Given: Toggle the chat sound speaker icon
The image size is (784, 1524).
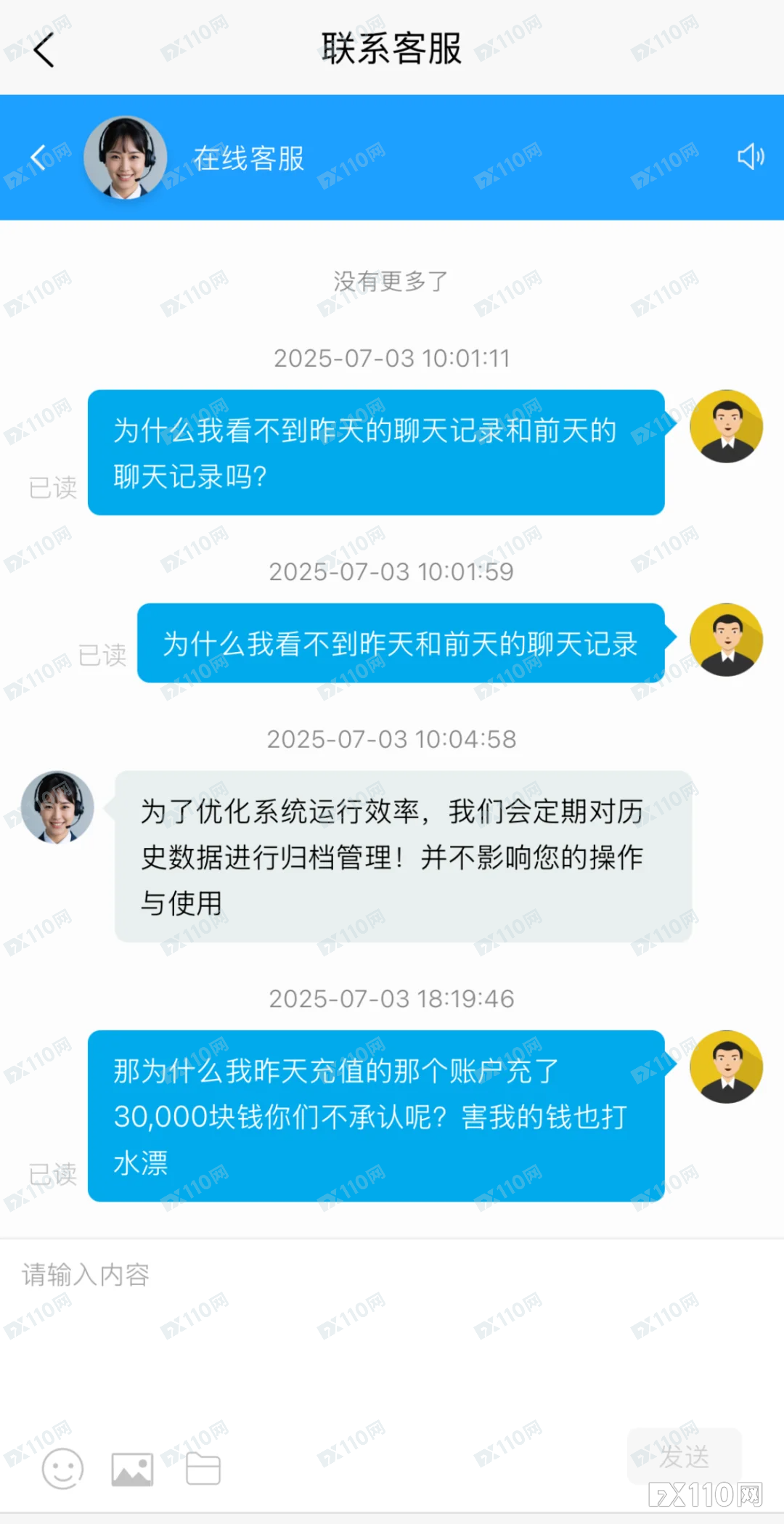Looking at the screenshot, I should point(751,156).
